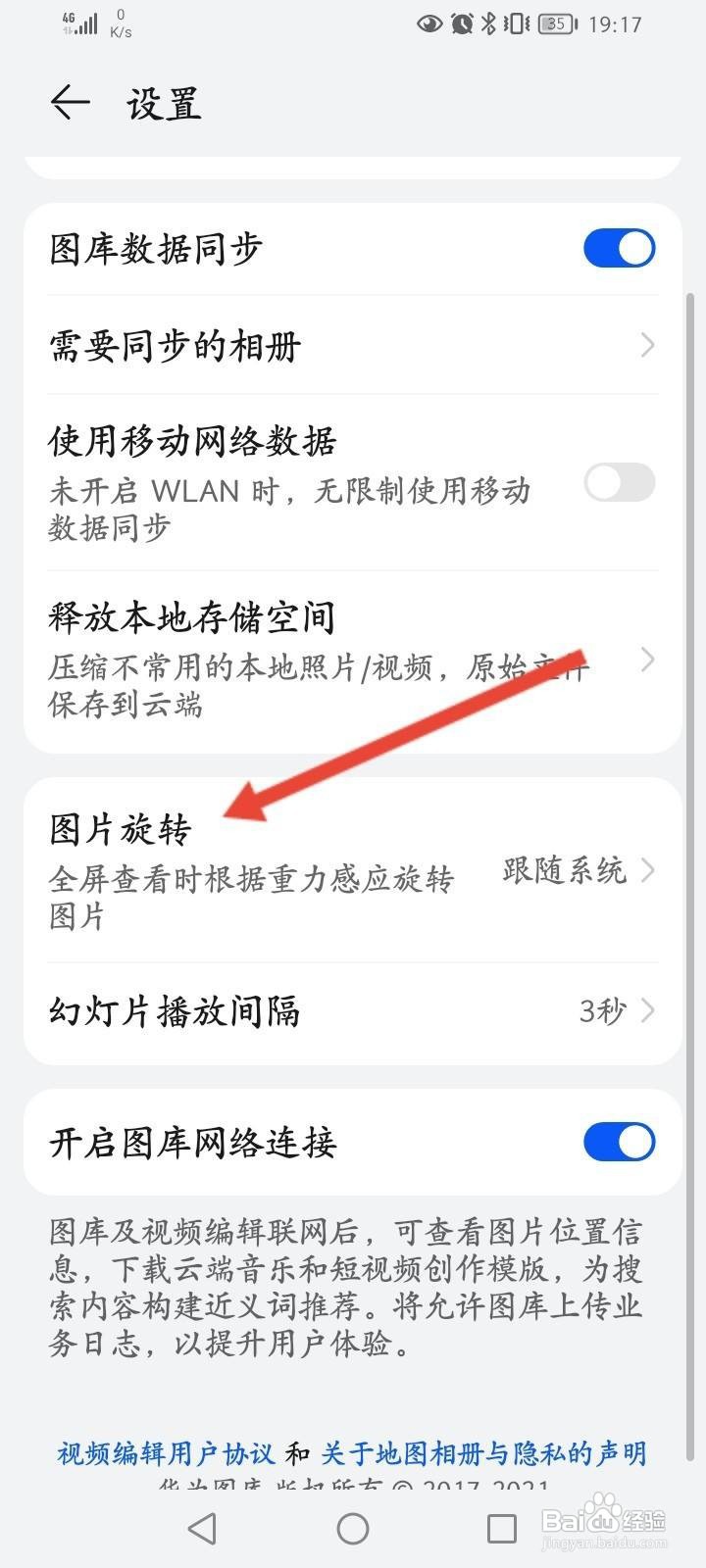Screen dimensions: 706x1568
Task: Open 需要同步的相册 album selection
Action: [x=353, y=345]
